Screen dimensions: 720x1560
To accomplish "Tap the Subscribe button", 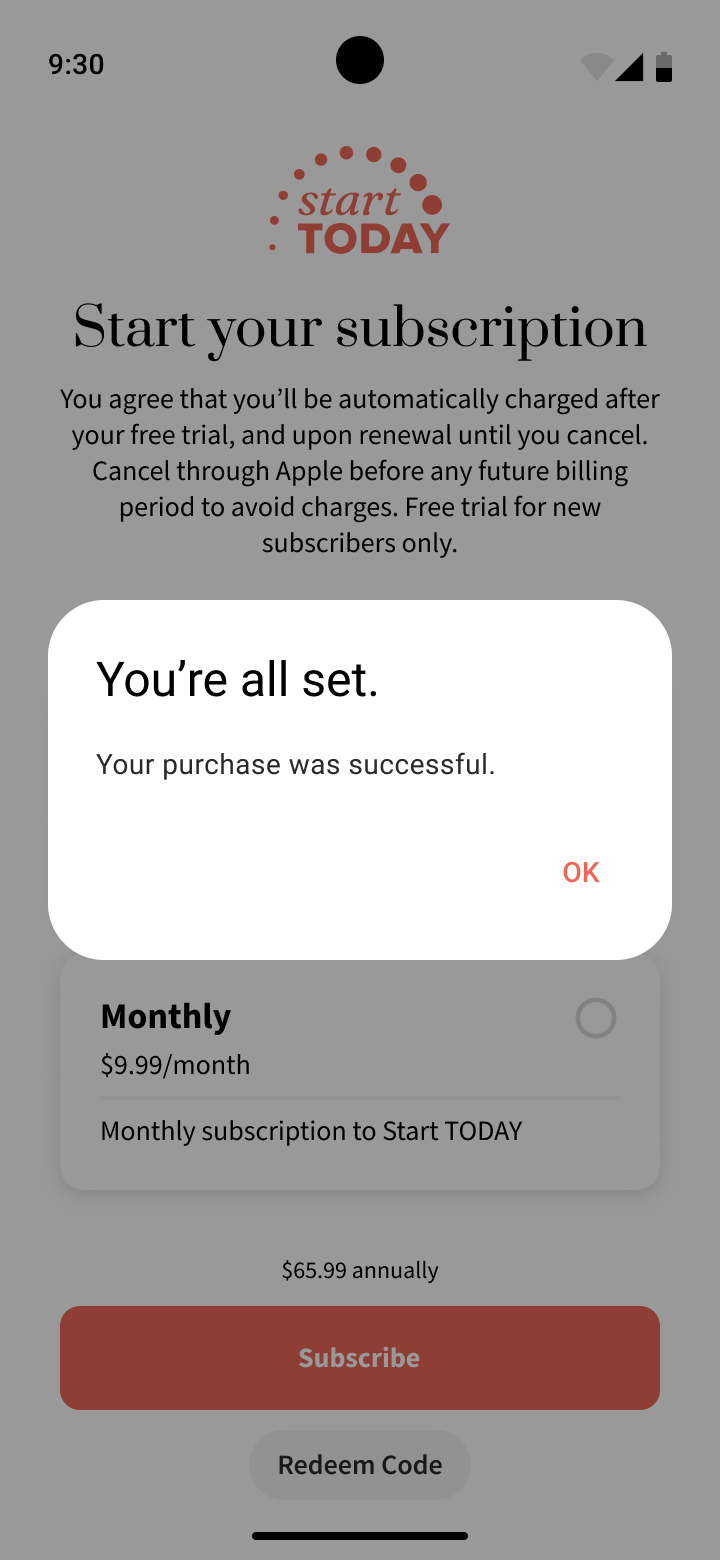I will 360,1357.
